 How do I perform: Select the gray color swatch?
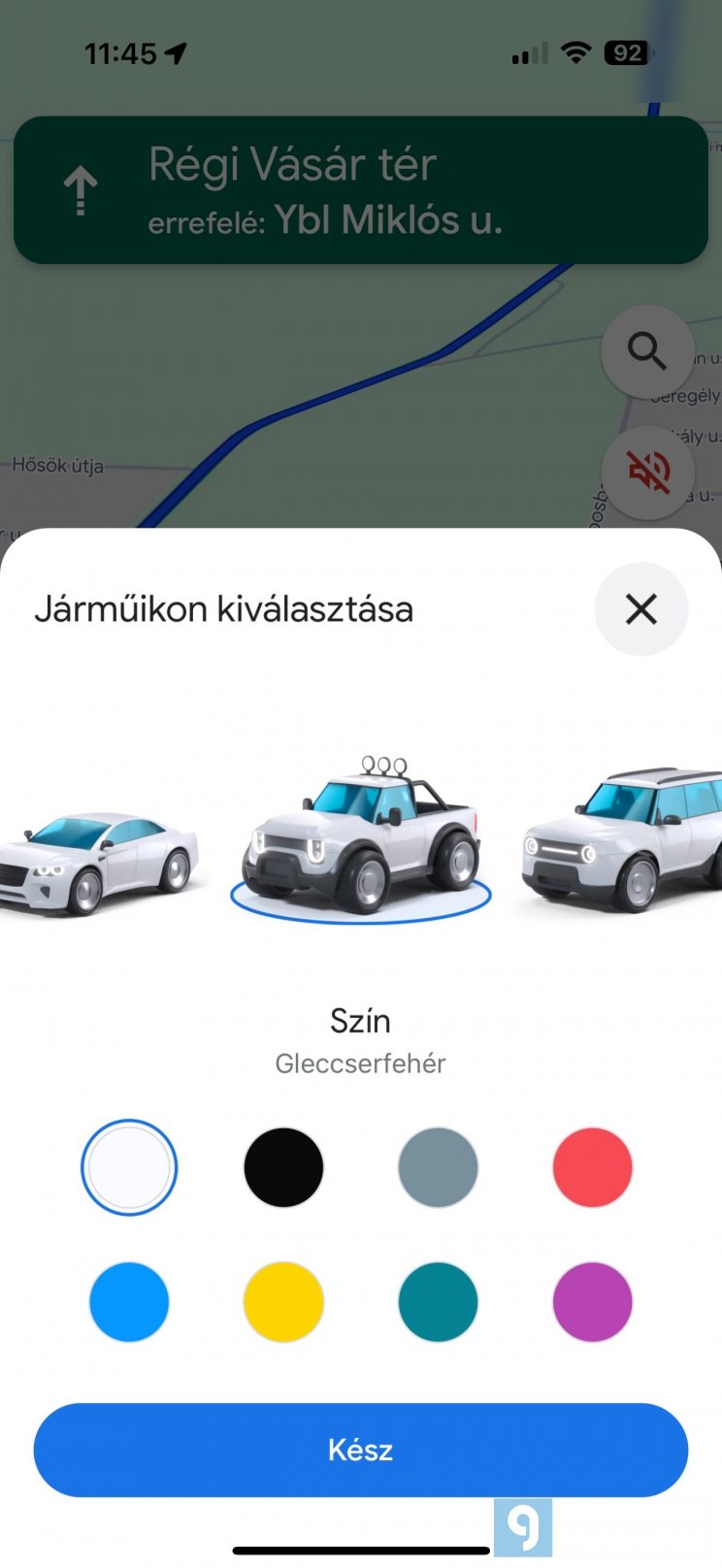pyautogui.click(x=438, y=1167)
